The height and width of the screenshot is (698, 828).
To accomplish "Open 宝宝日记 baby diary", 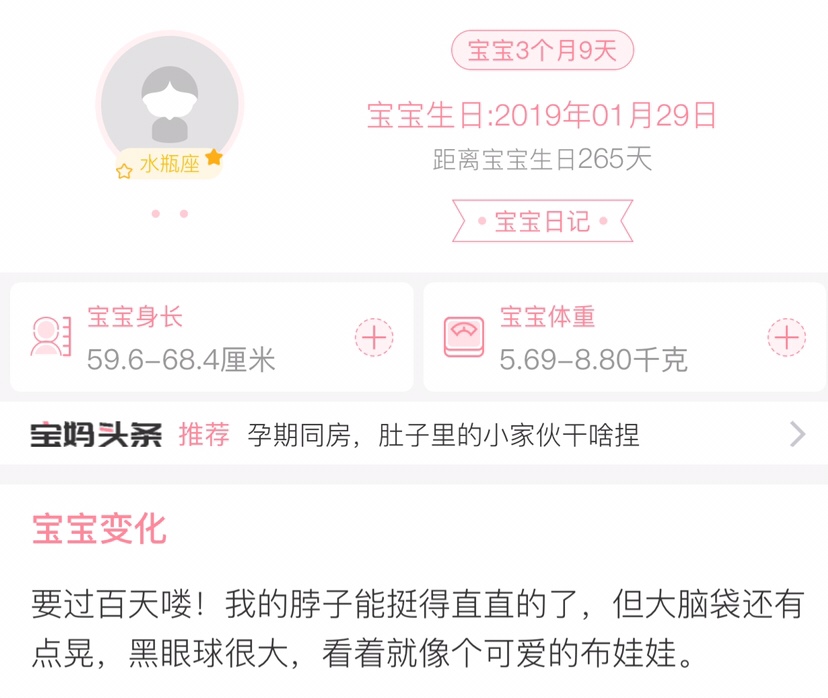I will [x=543, y=221].
